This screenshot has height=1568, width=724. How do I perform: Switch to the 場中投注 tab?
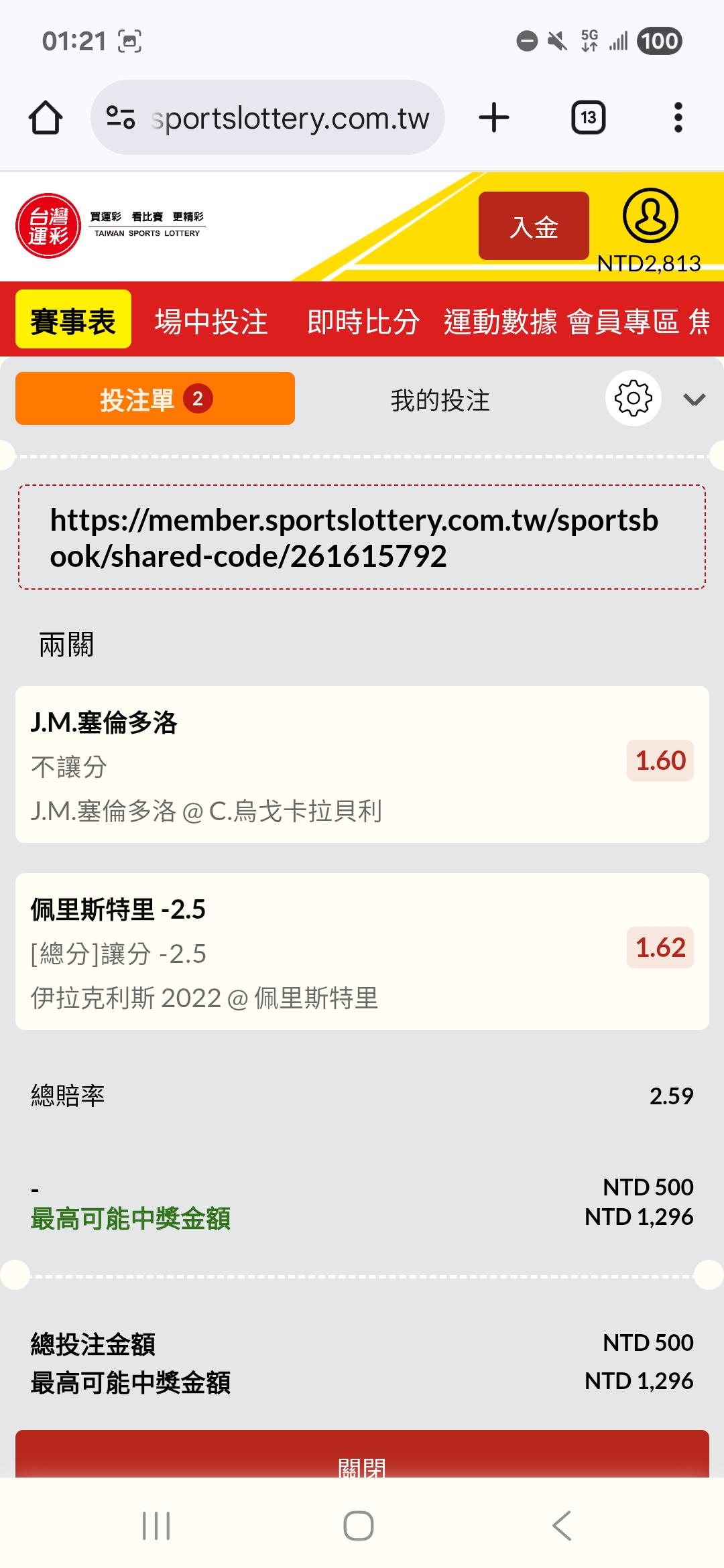[211, 322]
